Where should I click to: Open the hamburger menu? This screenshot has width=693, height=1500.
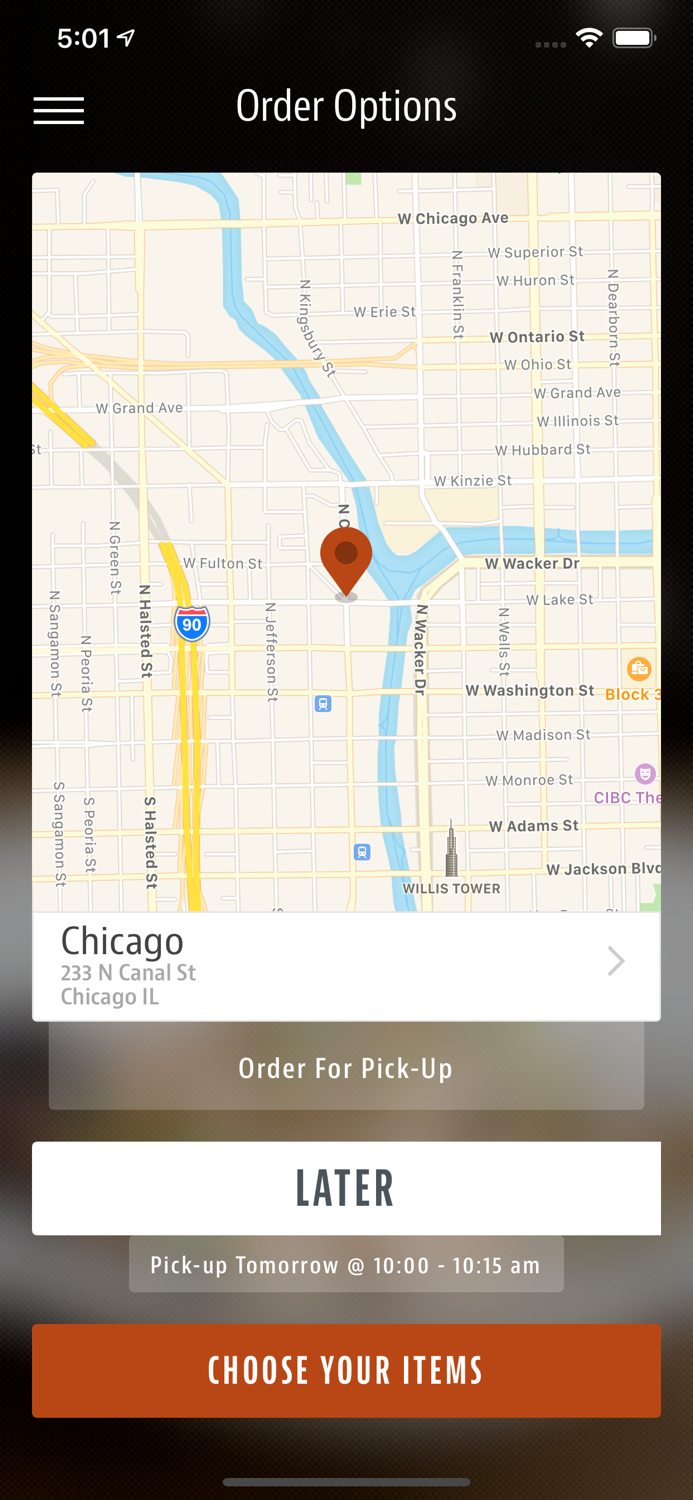(x=59, y=110)
